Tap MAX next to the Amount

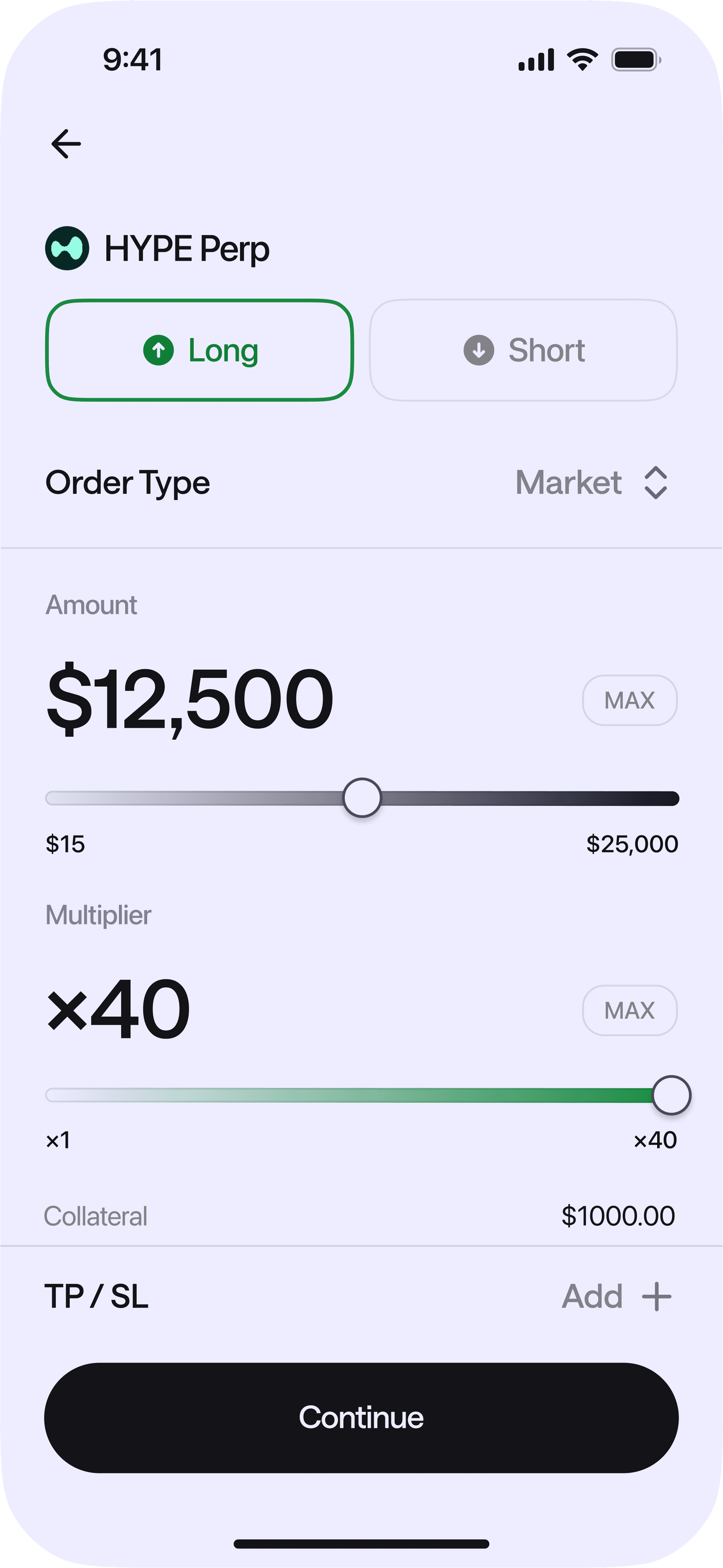click(x=629, y=700)
